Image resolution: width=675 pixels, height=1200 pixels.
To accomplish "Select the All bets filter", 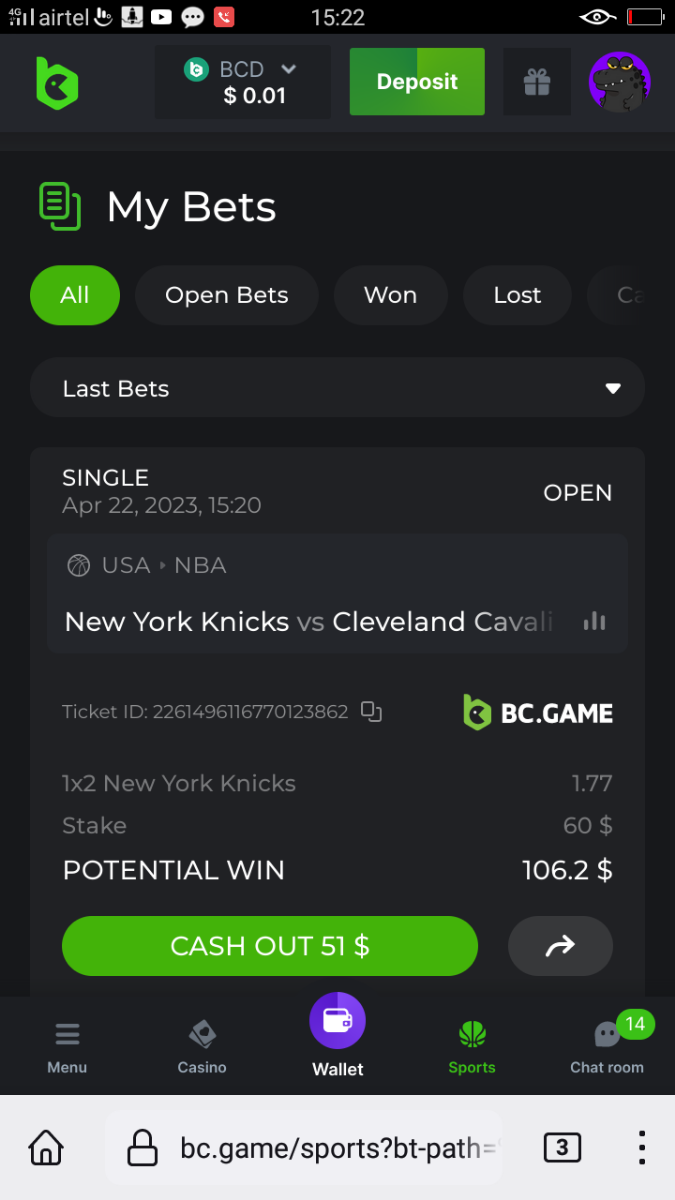I will click(75, 295).
